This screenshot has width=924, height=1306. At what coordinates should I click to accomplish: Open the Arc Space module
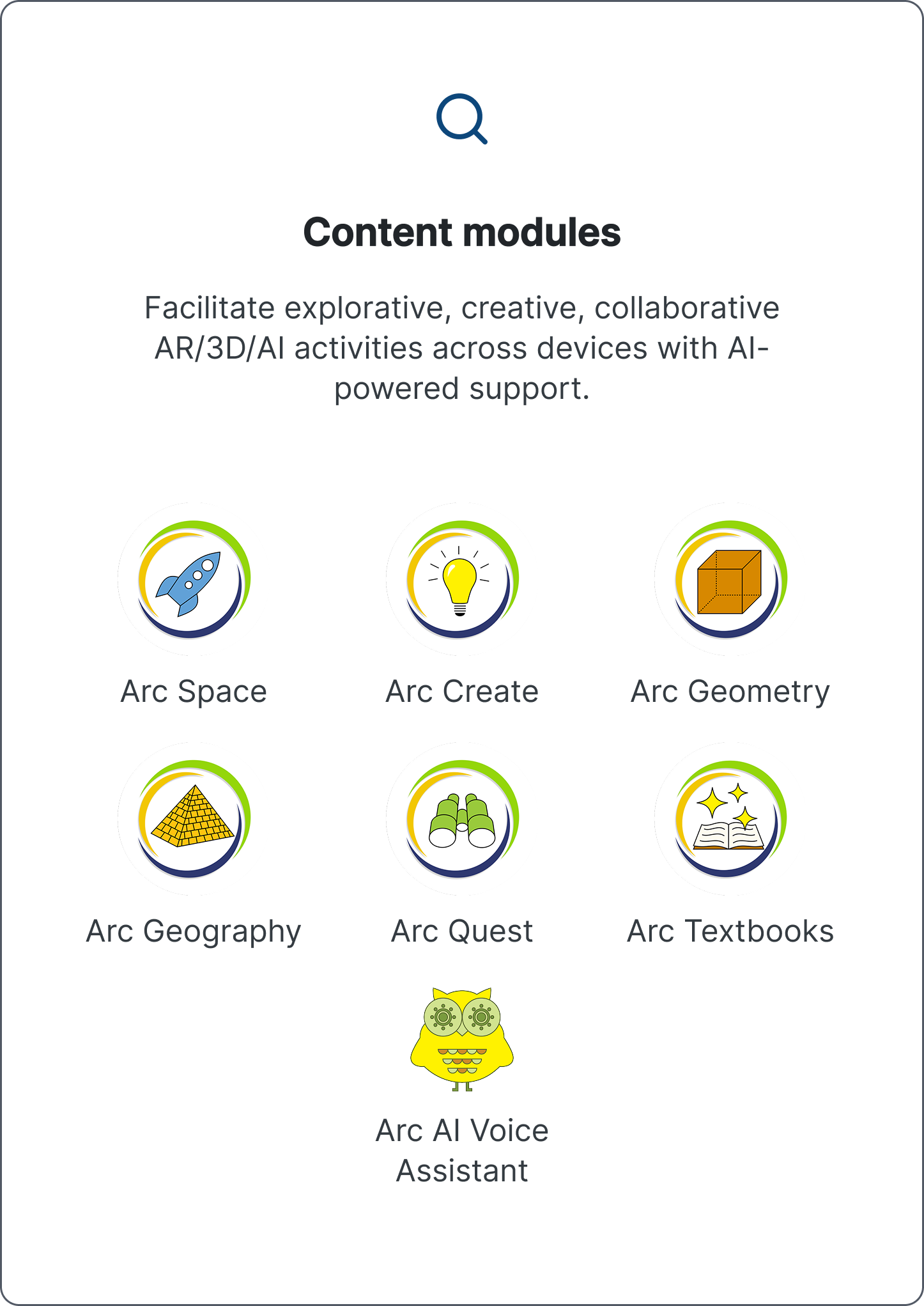[194, 580]
